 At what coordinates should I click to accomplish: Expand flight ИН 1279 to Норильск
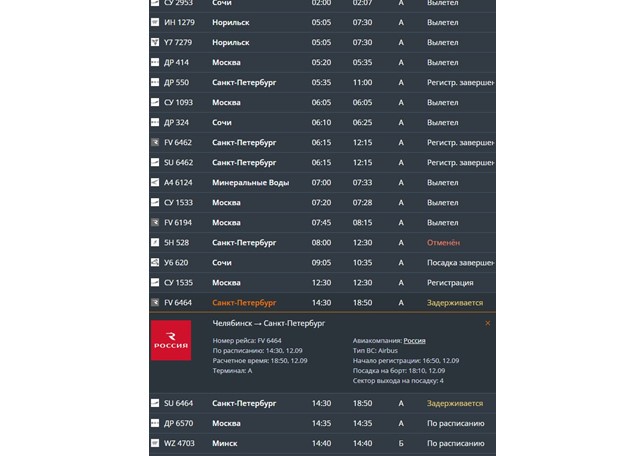tap(322, 23)
